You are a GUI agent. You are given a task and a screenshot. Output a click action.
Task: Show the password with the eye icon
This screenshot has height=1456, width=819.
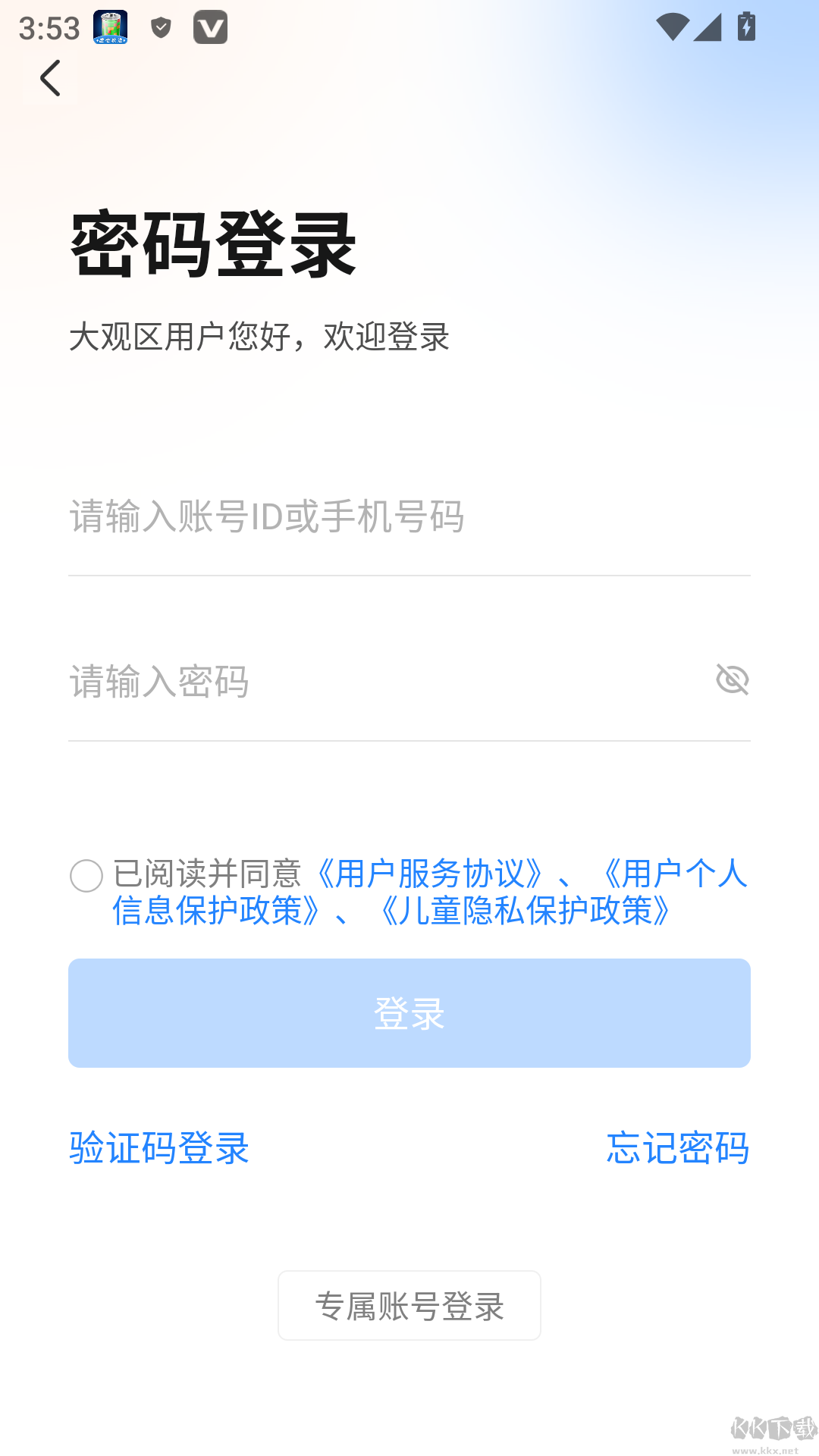(x=733, y=680)
